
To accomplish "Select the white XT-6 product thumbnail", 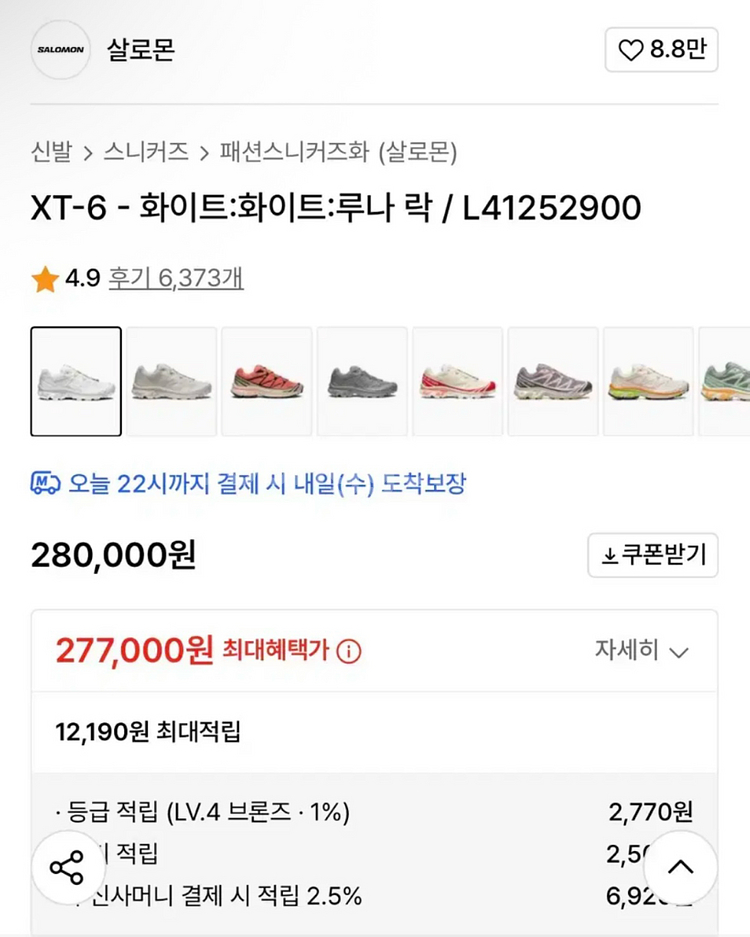I will 76,381.
